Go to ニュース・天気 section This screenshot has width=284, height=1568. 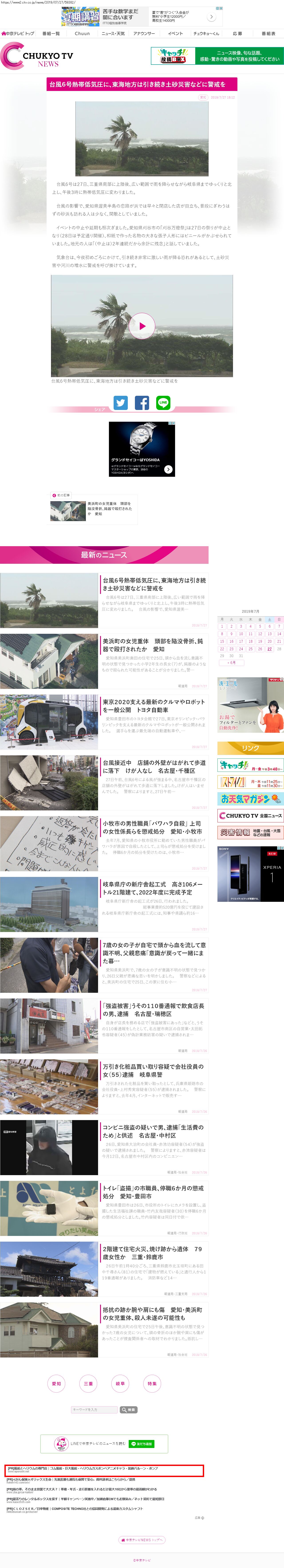pos(112,33)
